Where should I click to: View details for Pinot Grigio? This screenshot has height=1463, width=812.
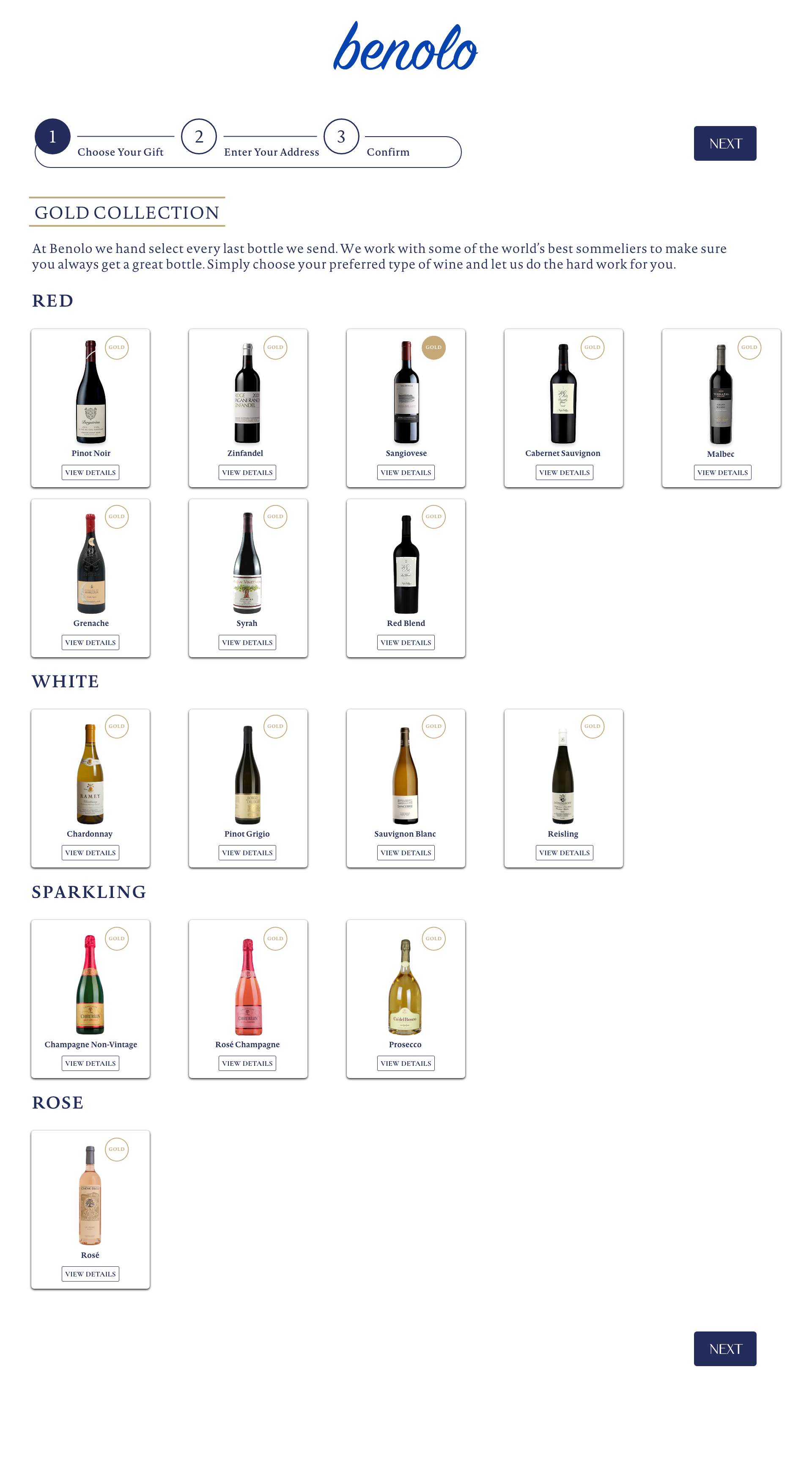(x=247, y=853)
